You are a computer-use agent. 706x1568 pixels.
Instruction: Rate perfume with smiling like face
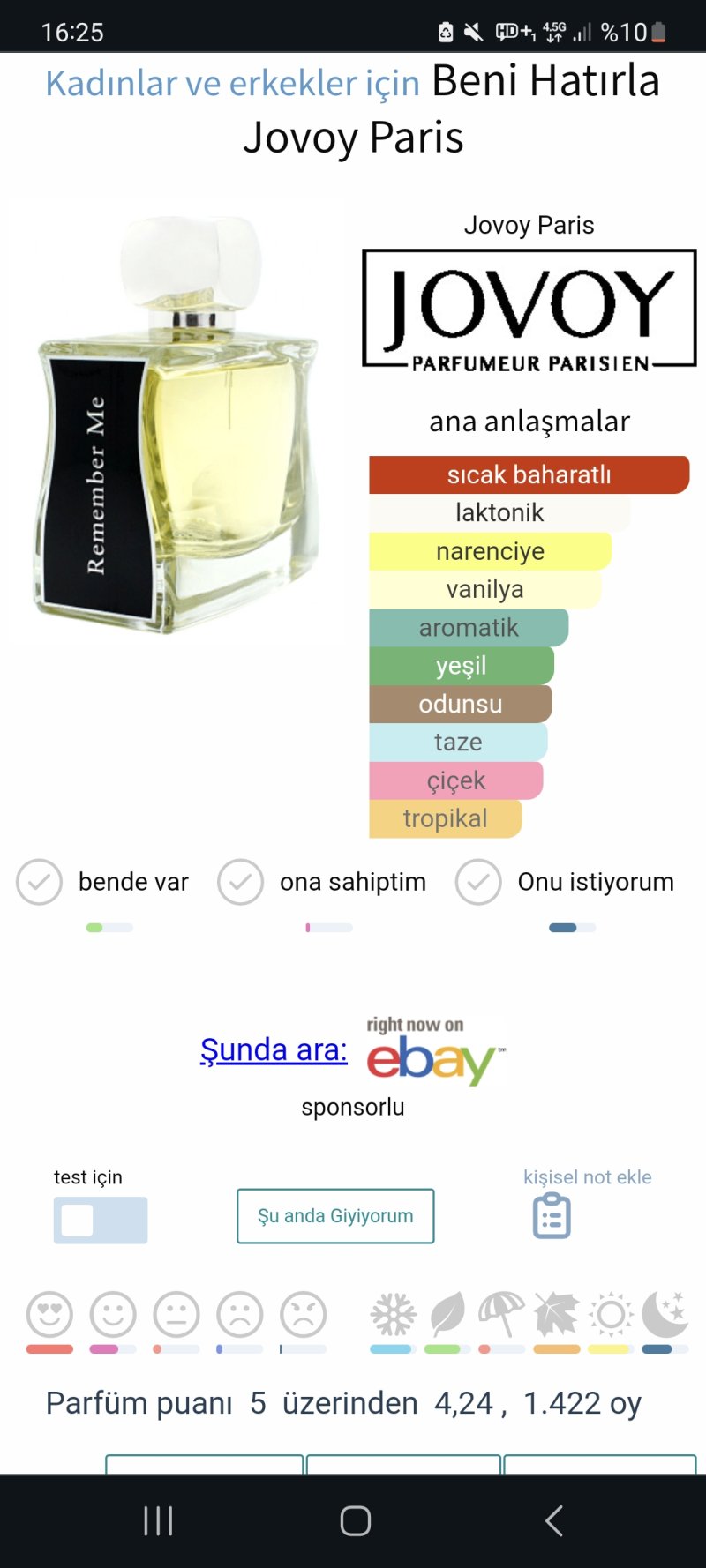[113, 1315]
